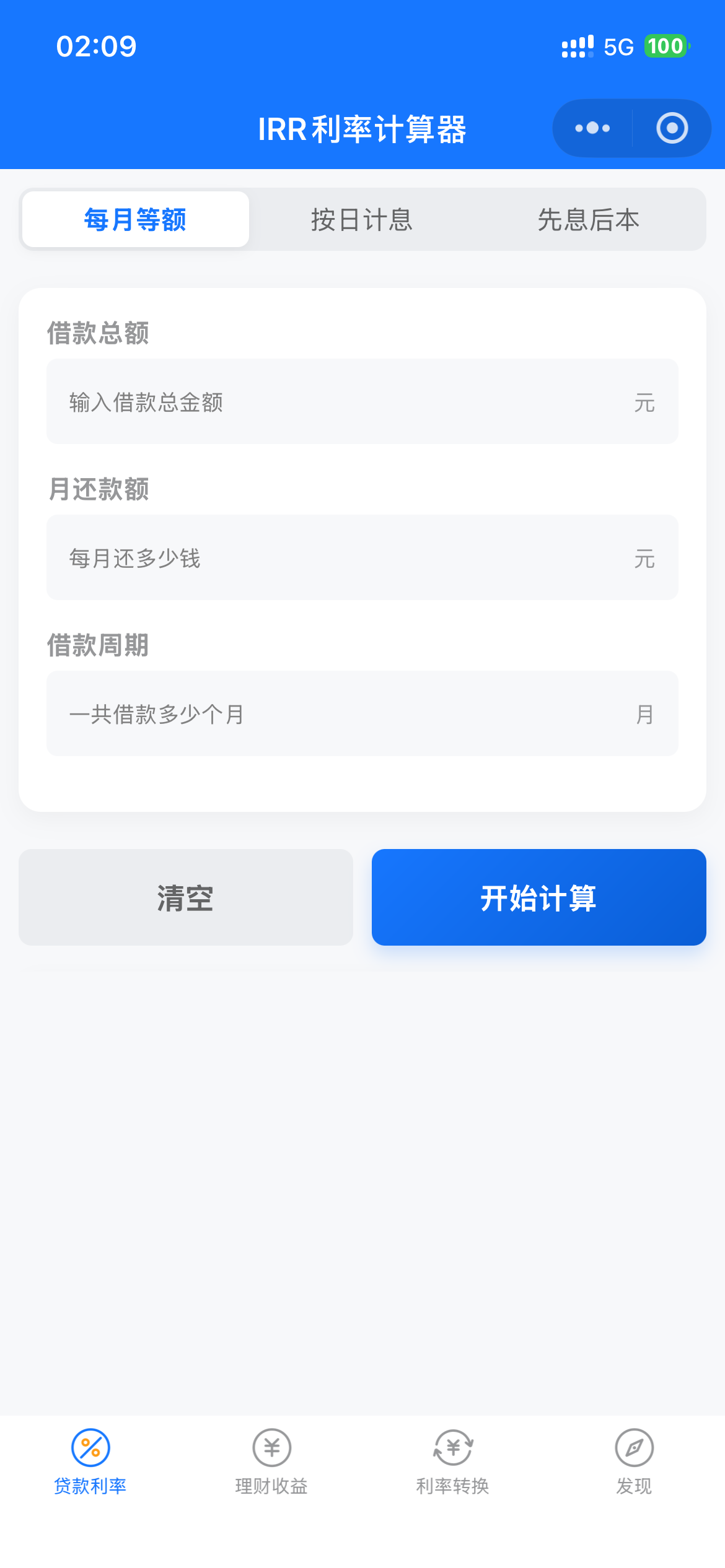The width and height of the screenshot is (725, 1568).
Task: Click the 借款总额 input field
Action: tap(362, 402)
